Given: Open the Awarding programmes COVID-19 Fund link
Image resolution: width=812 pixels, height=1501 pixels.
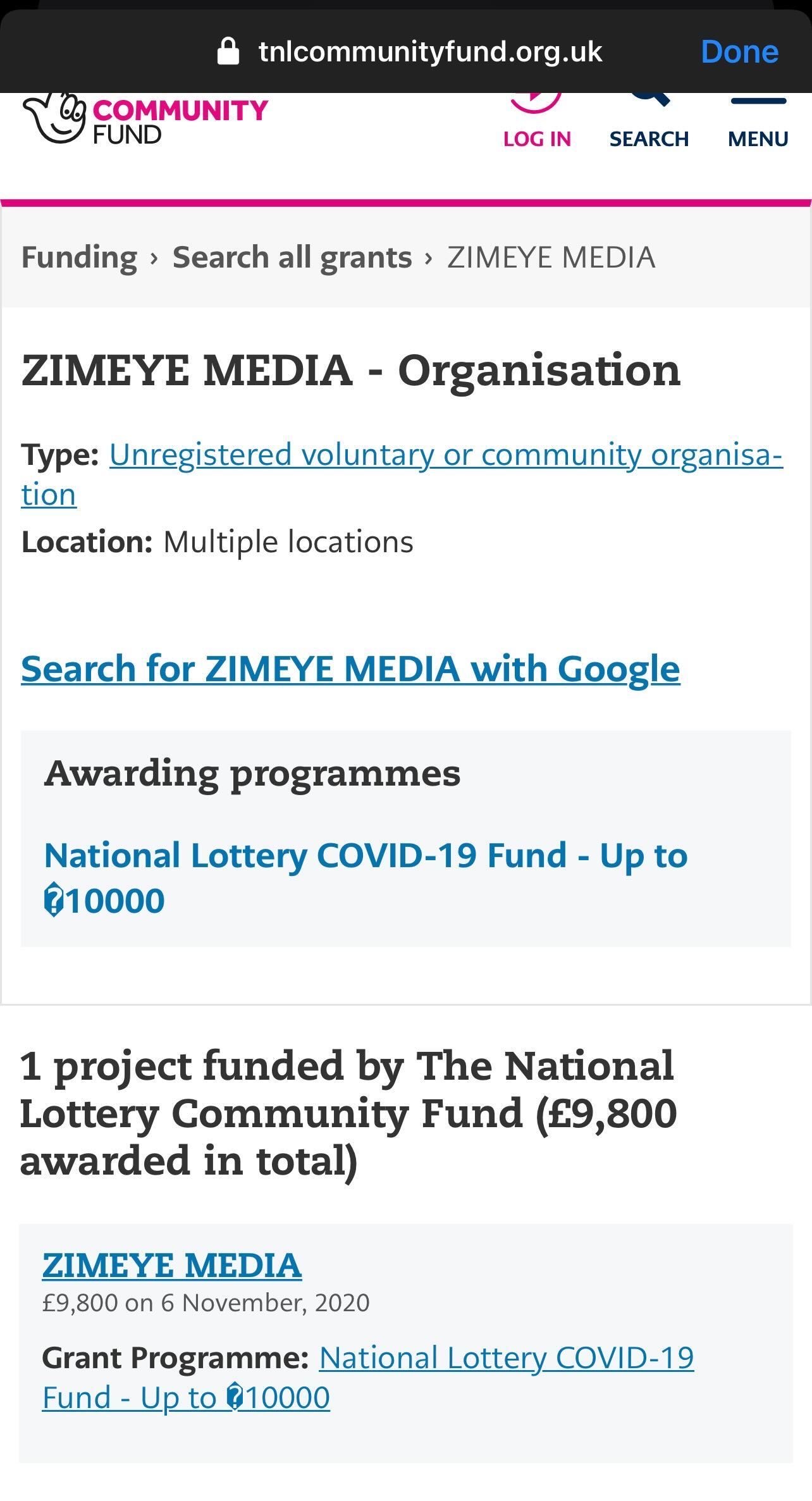Looking at the screenshot, I should (366, 878).
